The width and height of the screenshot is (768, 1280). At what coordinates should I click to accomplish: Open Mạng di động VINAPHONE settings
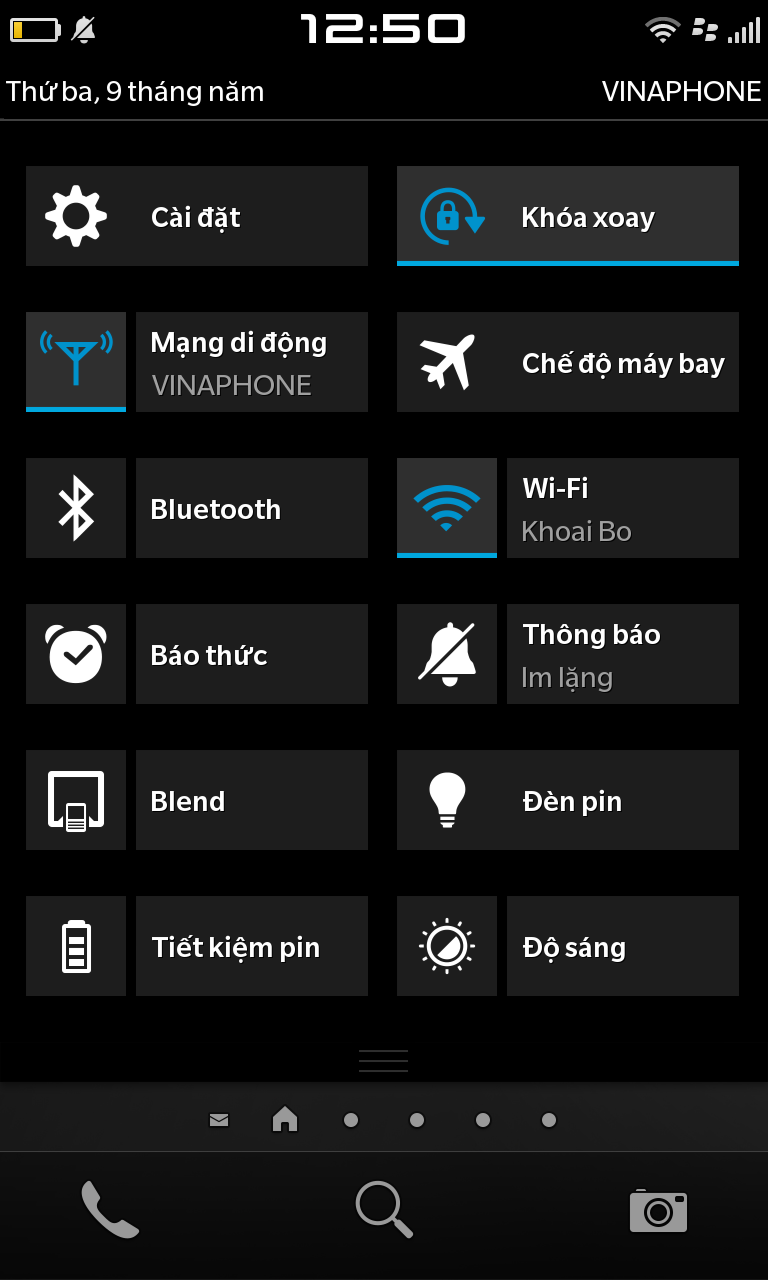click(x=251, y=362)
